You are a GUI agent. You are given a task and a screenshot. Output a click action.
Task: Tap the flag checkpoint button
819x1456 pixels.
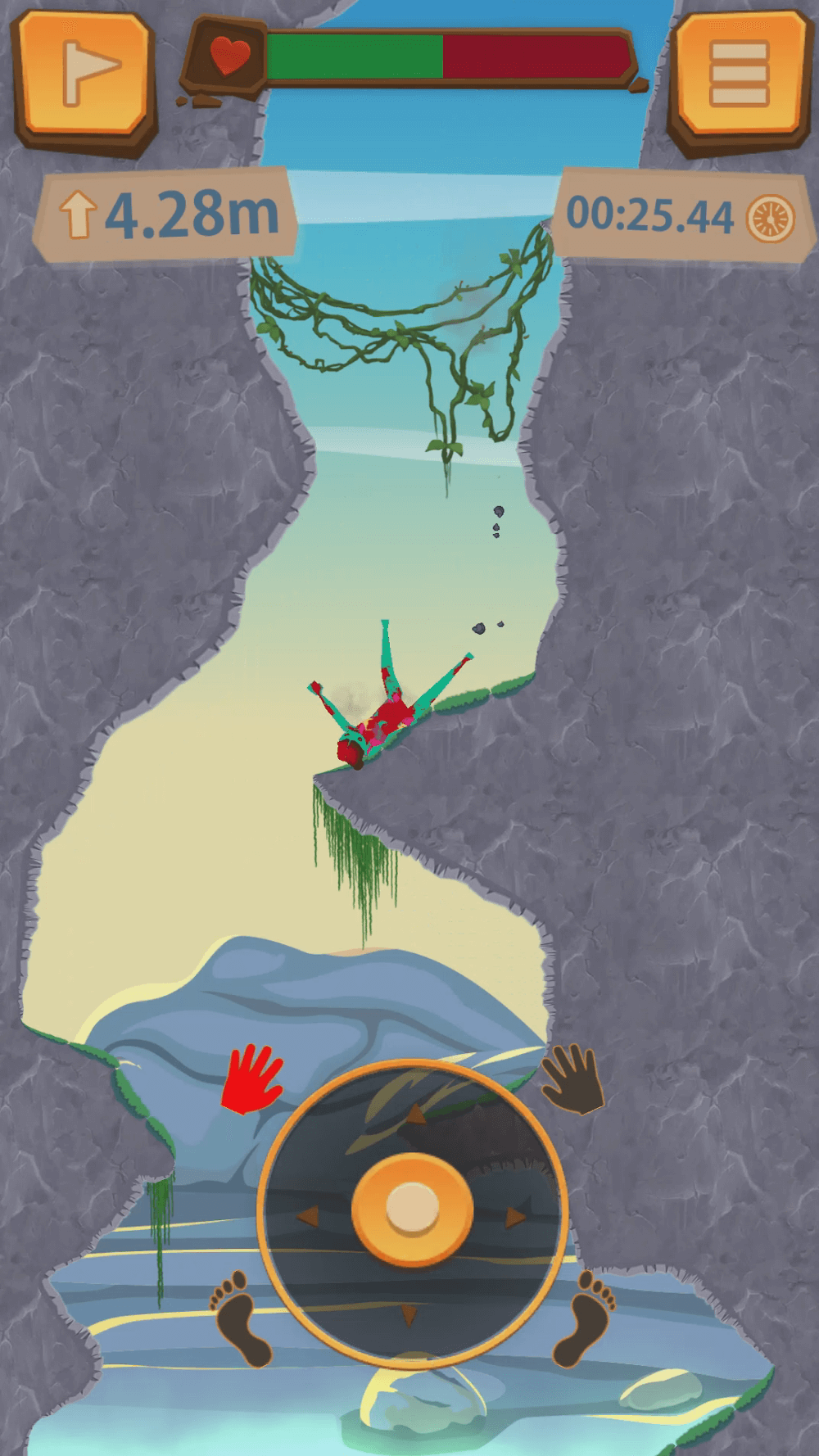coord(84,77)
